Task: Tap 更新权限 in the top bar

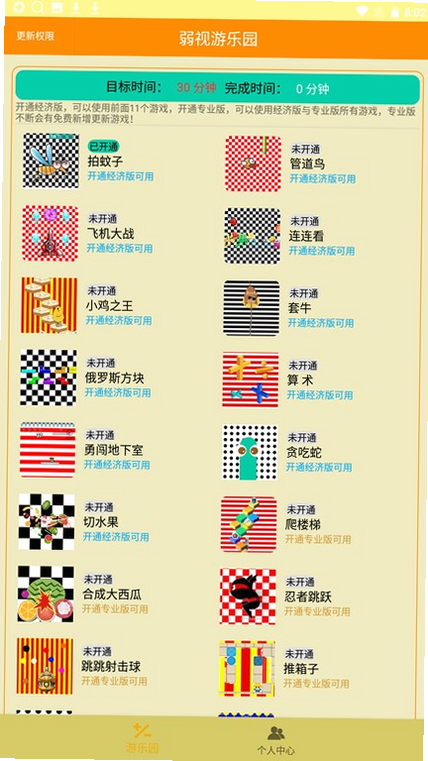Action: [x=35, y=36]
